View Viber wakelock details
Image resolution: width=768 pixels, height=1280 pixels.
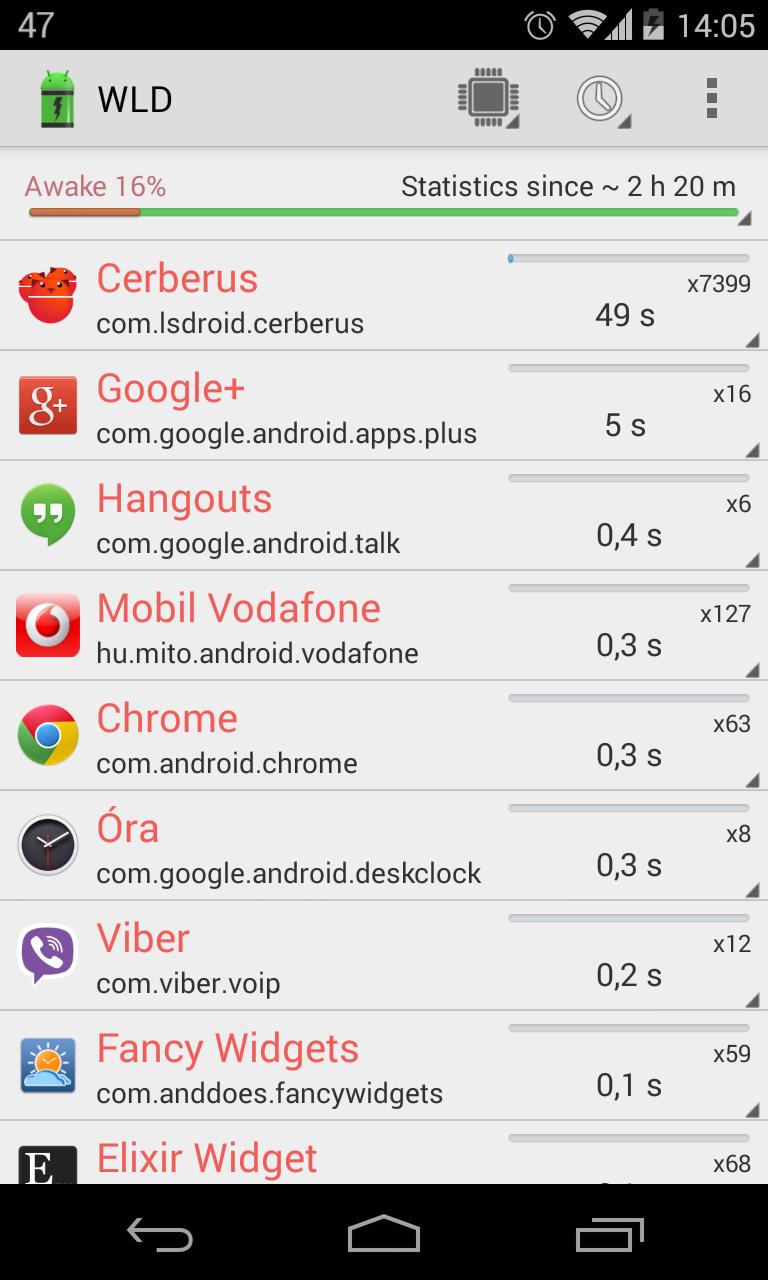point(384,956)
